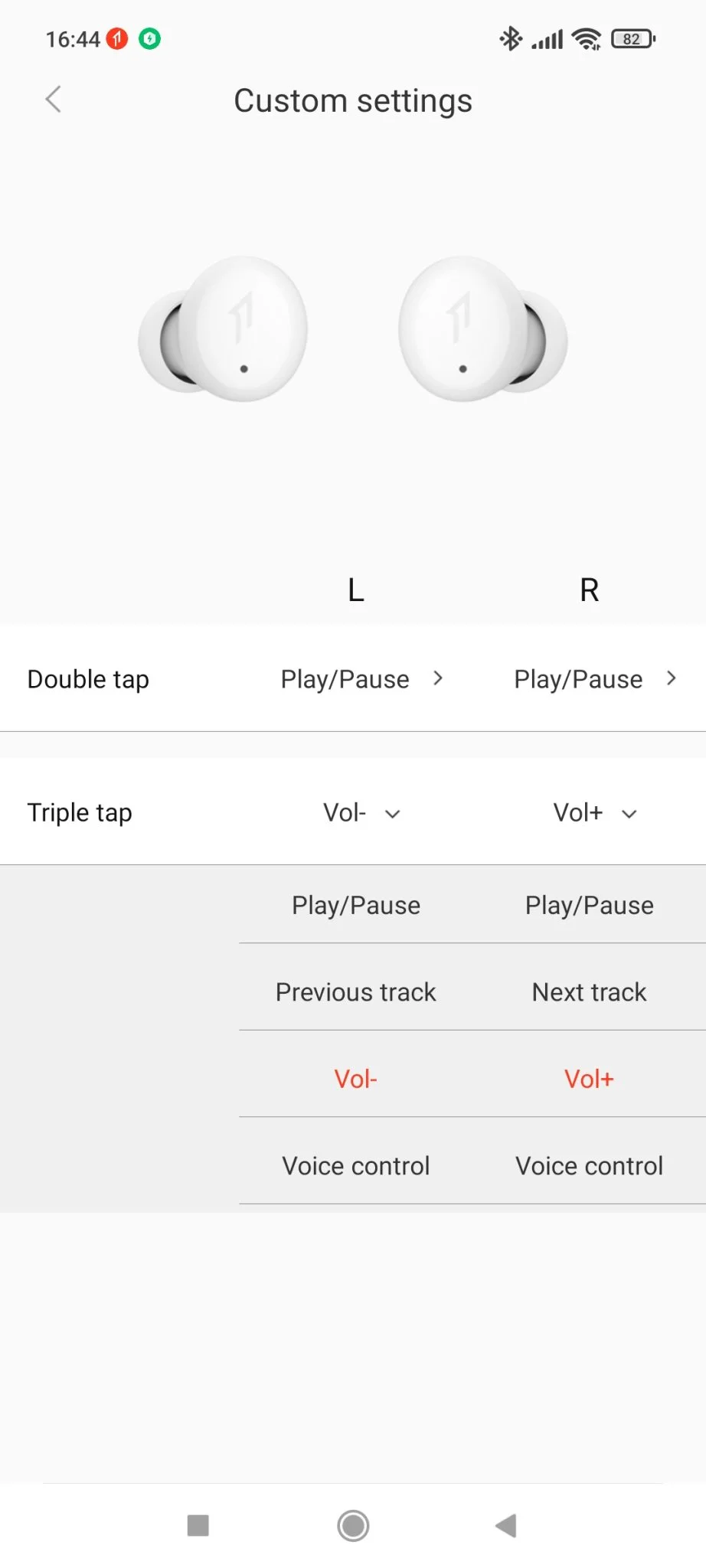Choose Next track for right earbud
This screenshot has height=1568, width=706.
(589, 992)
